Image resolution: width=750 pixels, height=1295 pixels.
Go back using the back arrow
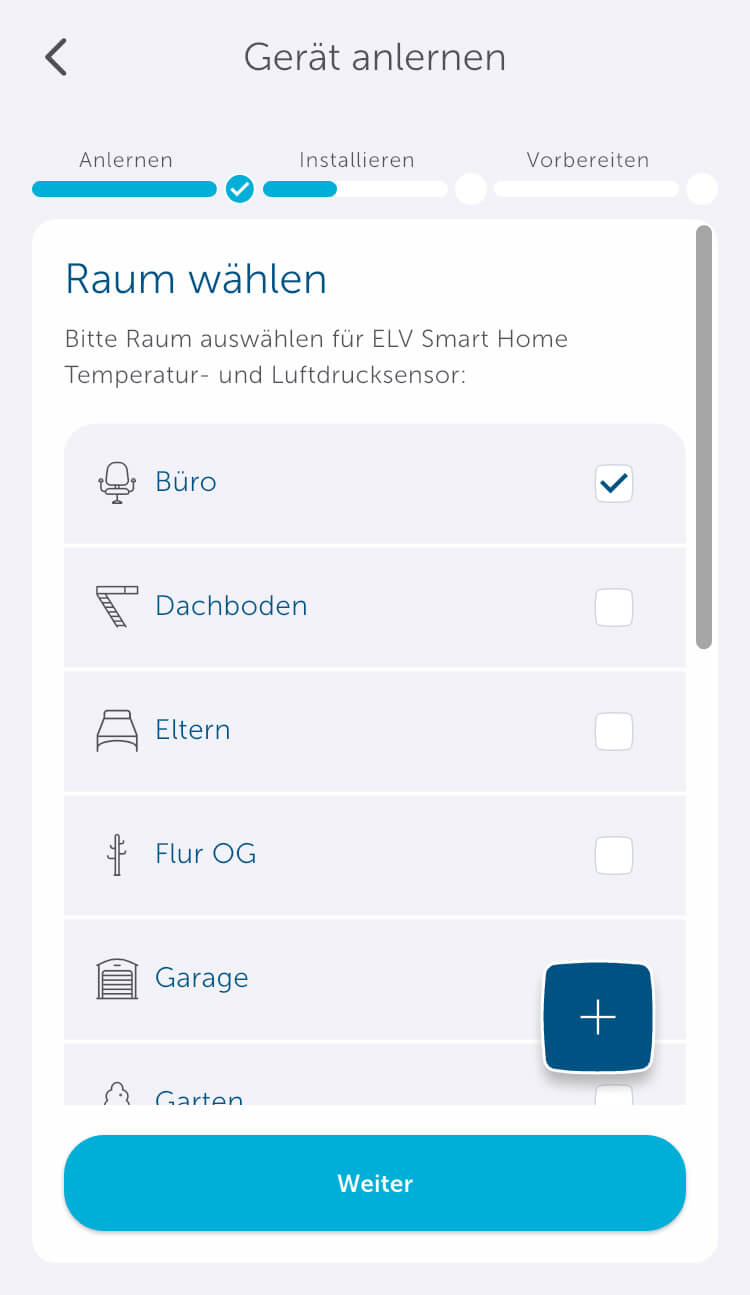56,56
